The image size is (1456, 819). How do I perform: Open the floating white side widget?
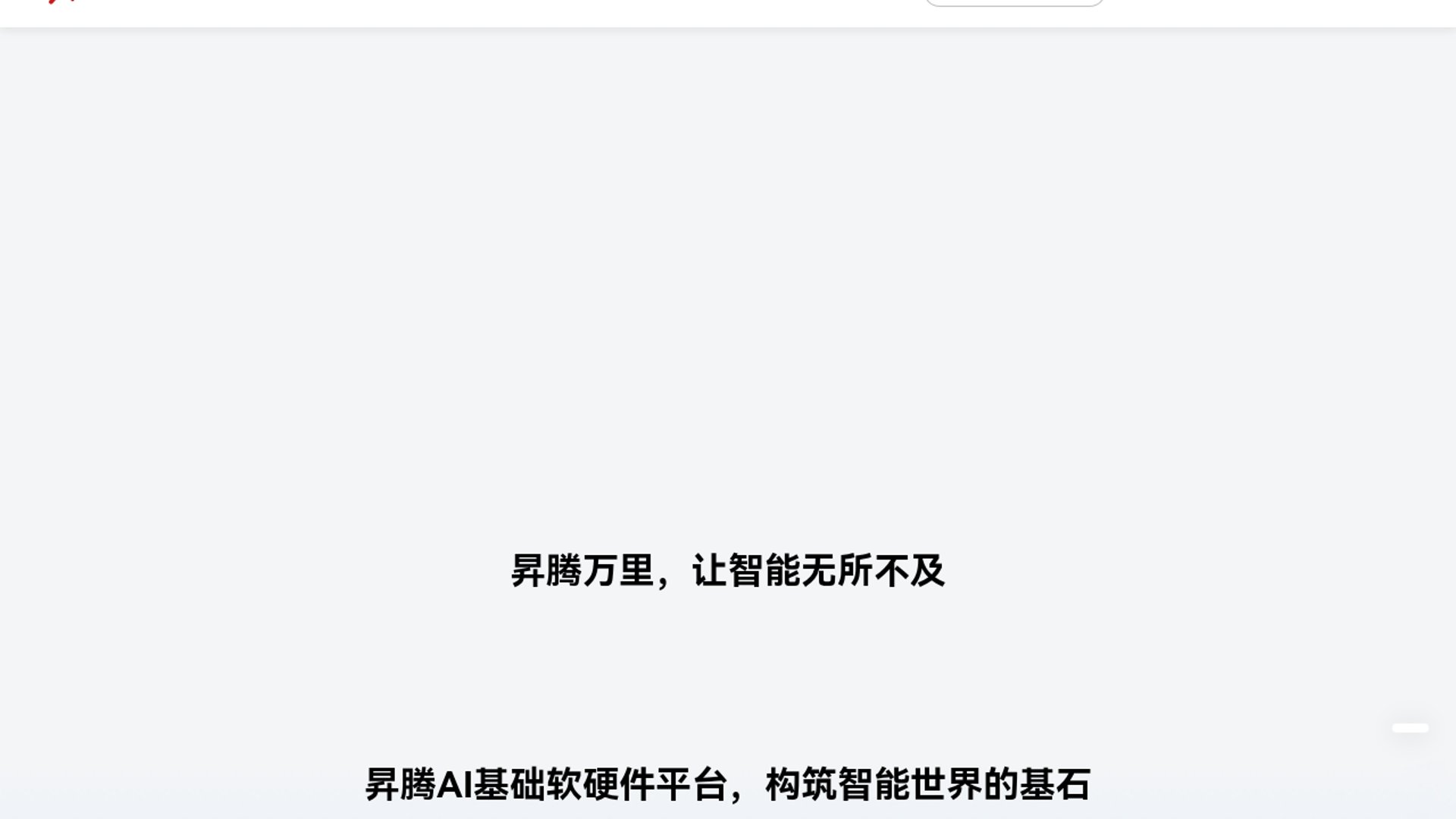click(x=1410, y=728)
